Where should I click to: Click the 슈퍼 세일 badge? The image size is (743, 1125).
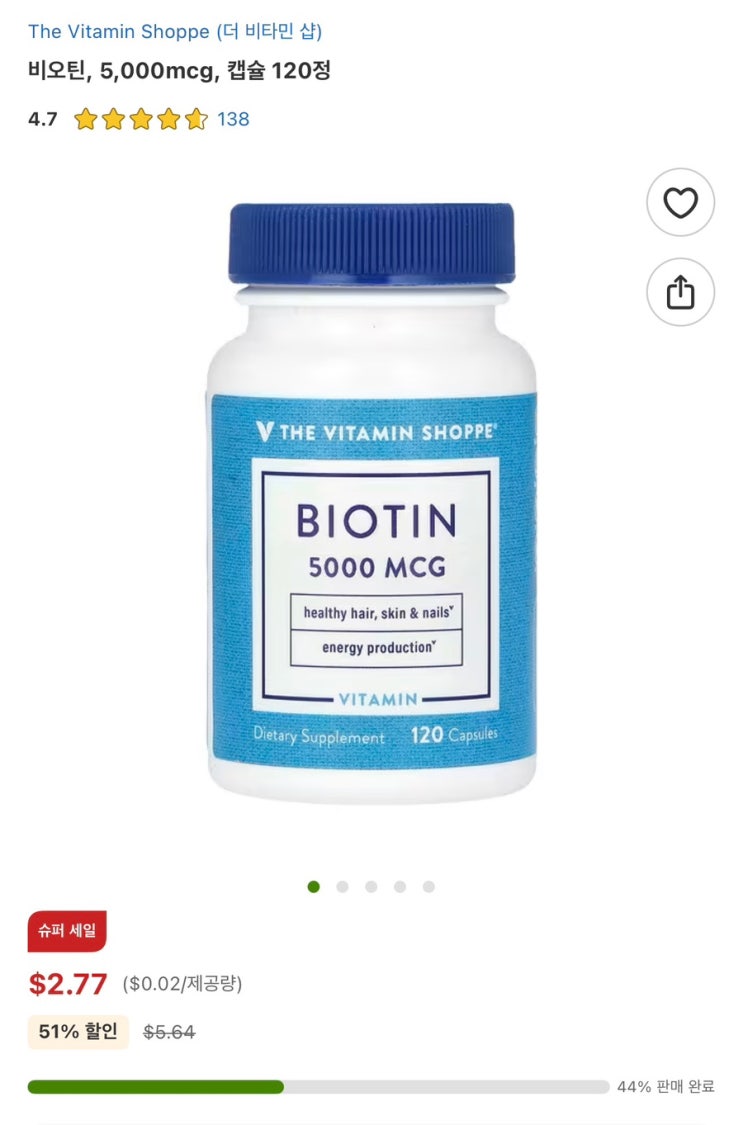tap(67, 930)
